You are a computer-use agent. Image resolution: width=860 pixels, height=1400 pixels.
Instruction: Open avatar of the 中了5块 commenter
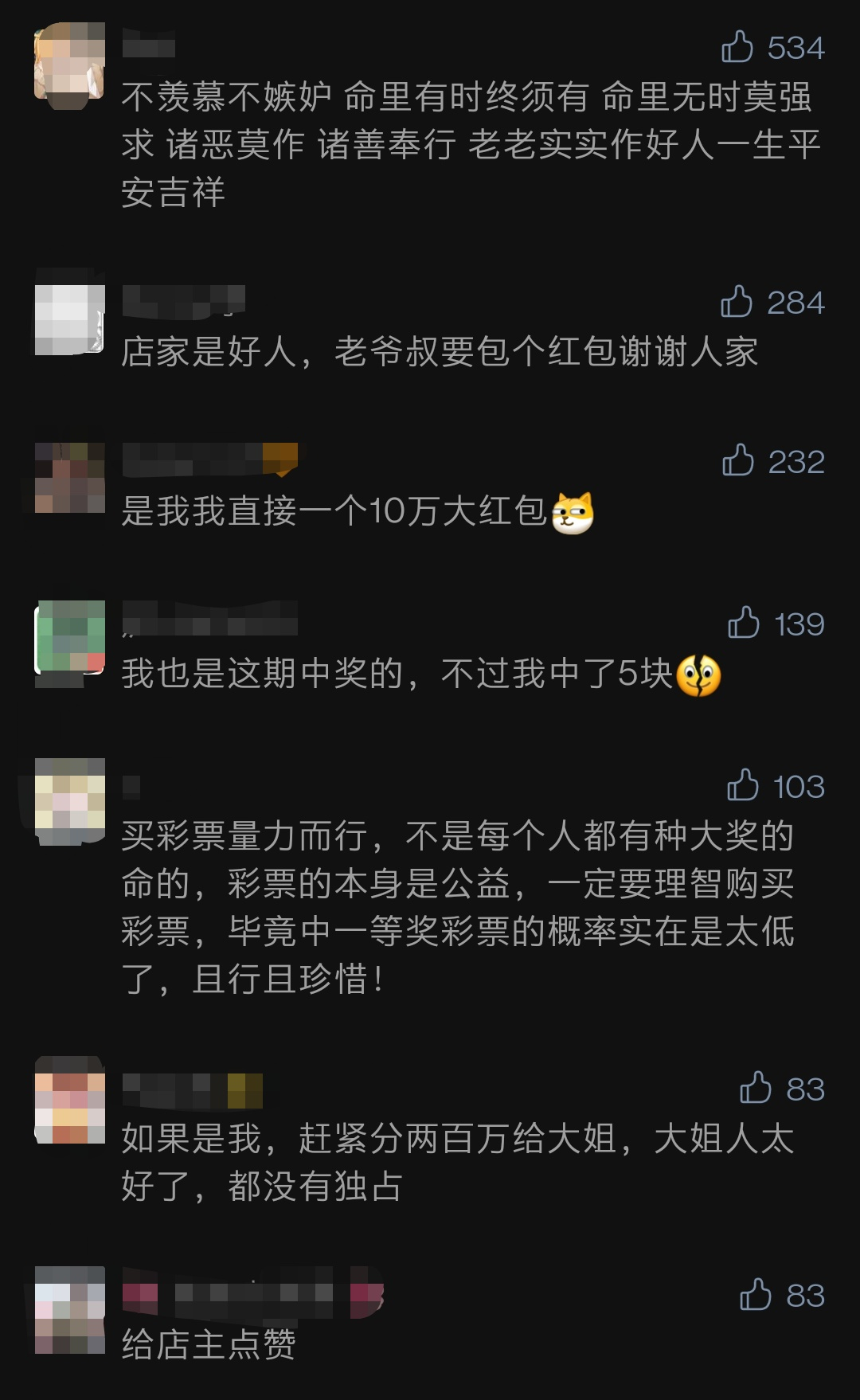[x=70, y=639]
